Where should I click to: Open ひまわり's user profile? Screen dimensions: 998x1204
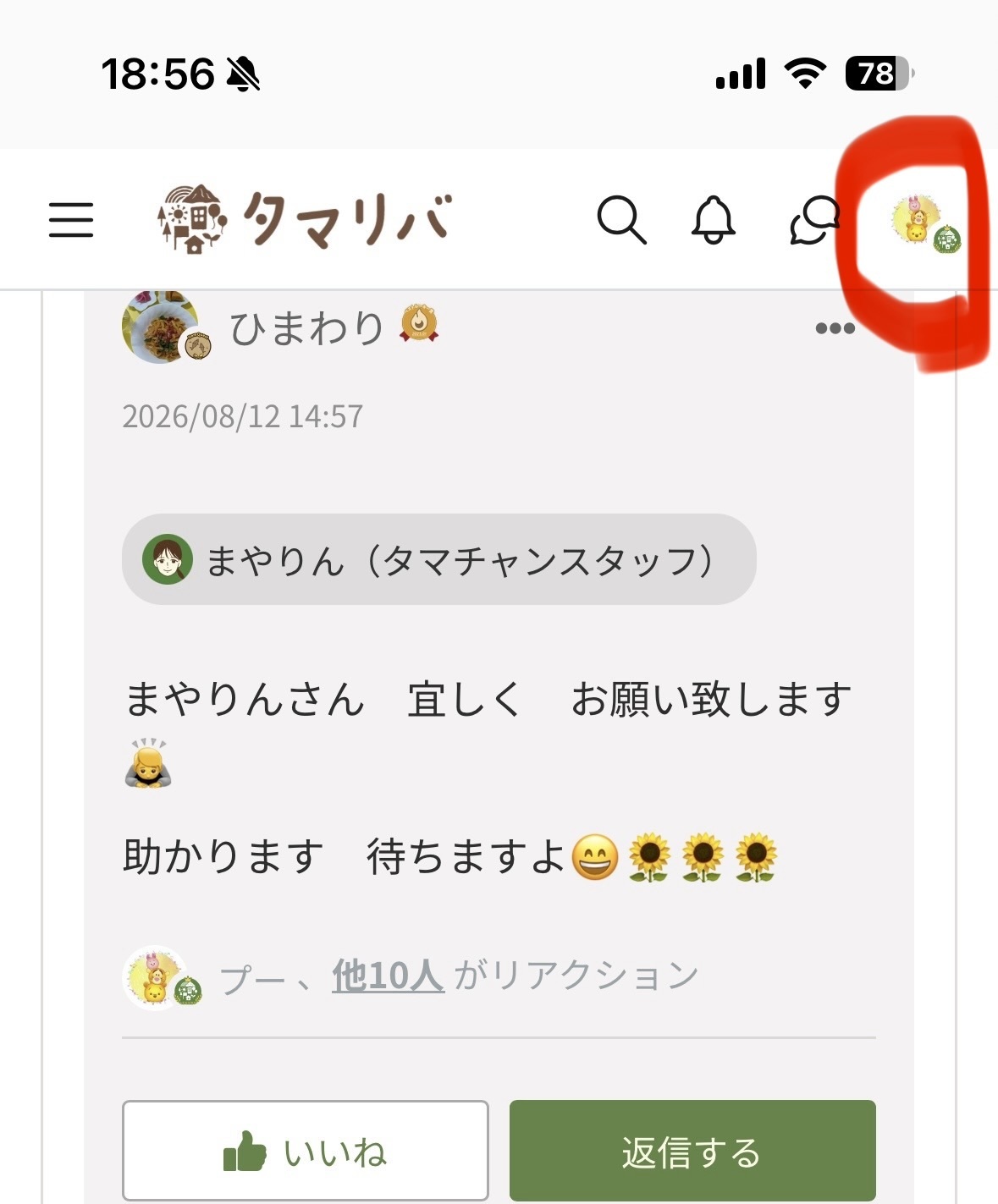coord(307,328)
